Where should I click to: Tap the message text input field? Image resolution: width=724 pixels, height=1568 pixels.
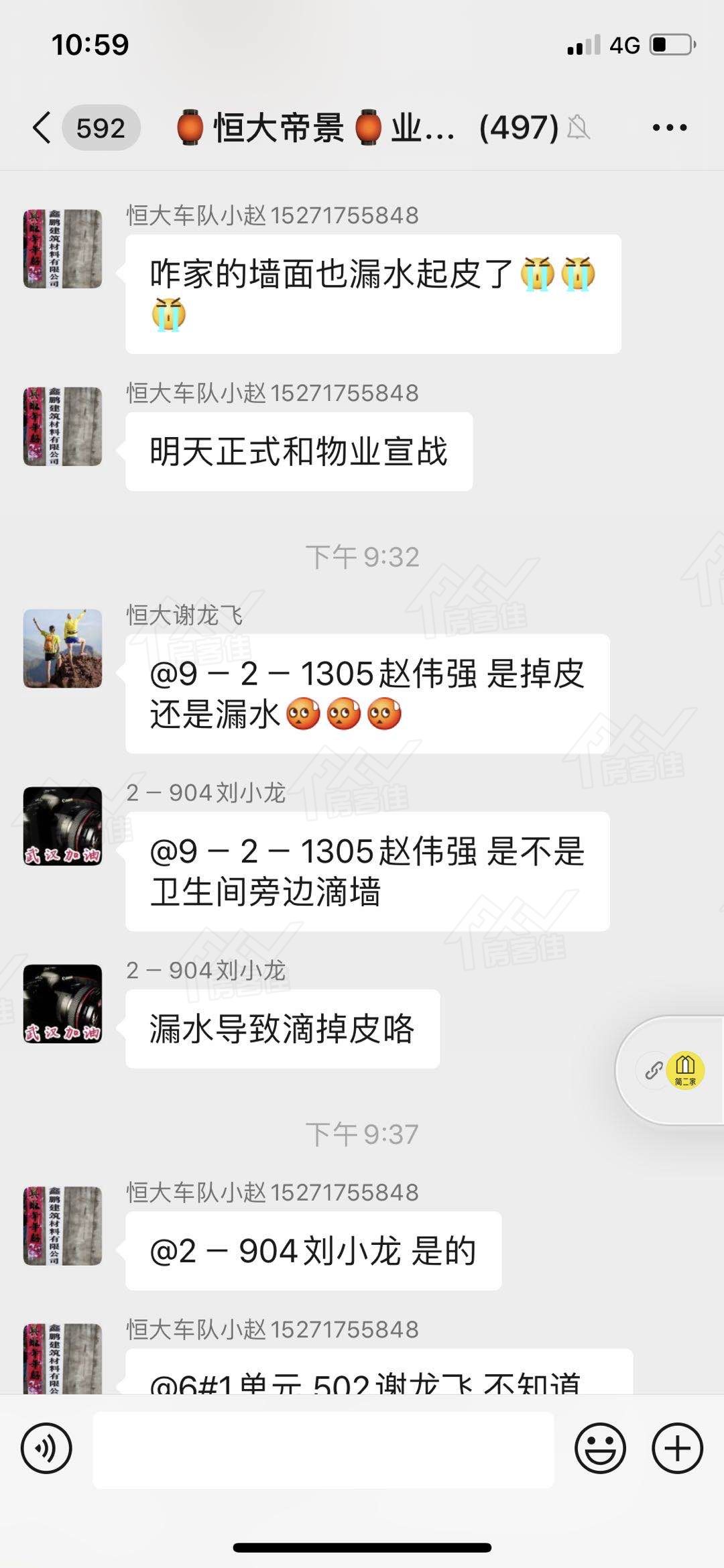pyautogui.click(x=323, y=1449)
